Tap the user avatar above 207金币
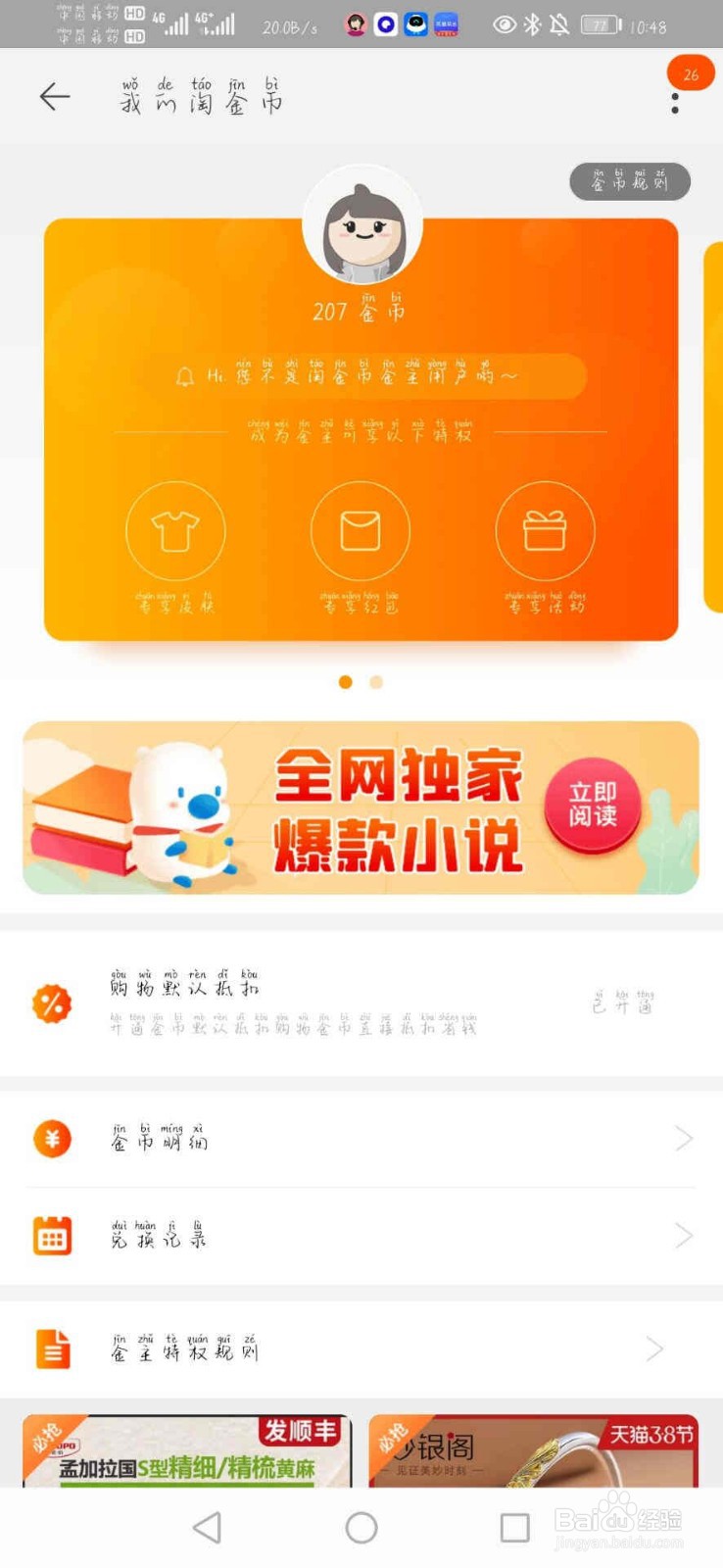The image size is (723, 1568). tap(362, 225)
